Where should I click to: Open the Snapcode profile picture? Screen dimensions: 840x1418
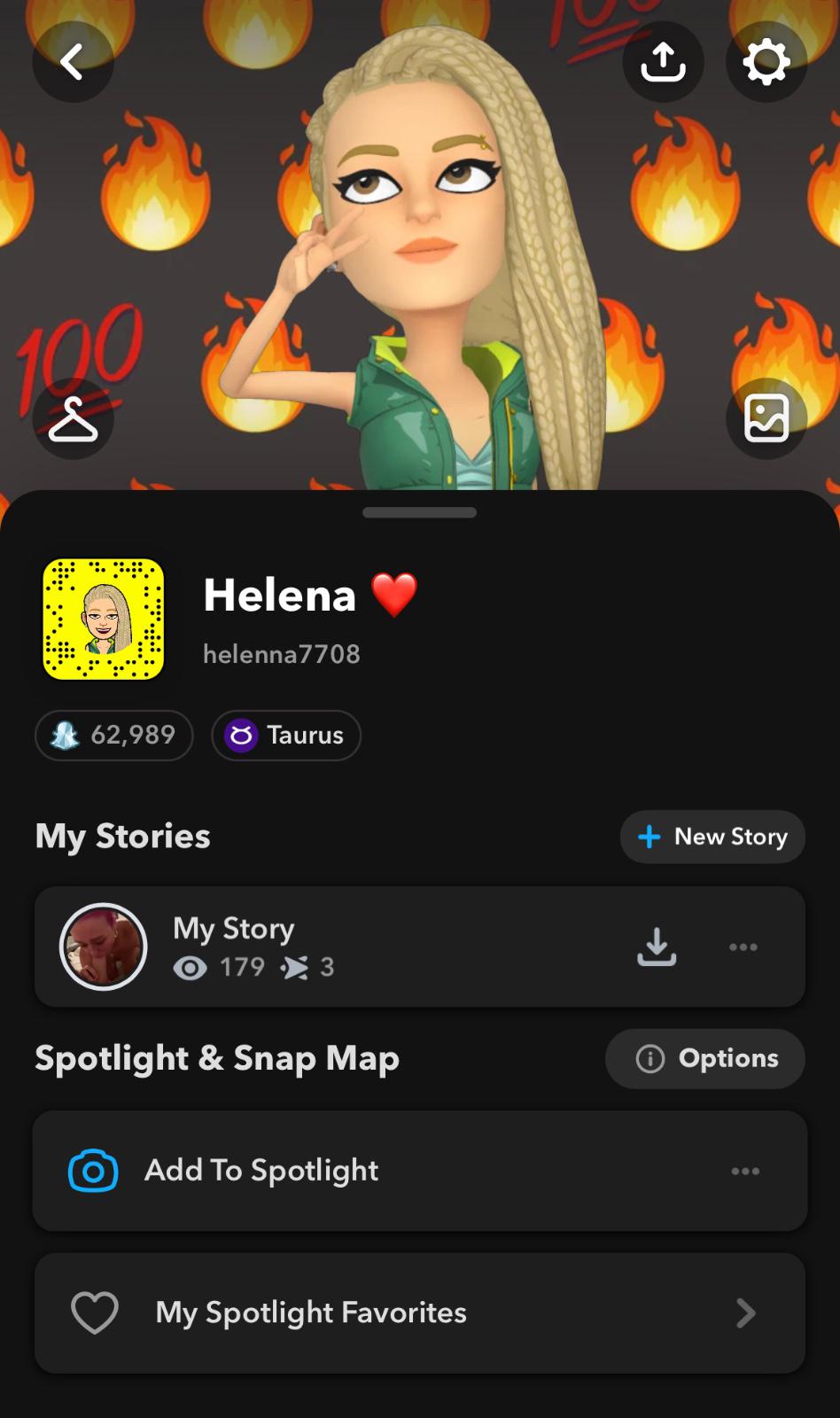pyautogui.click(x=104, y=619)
